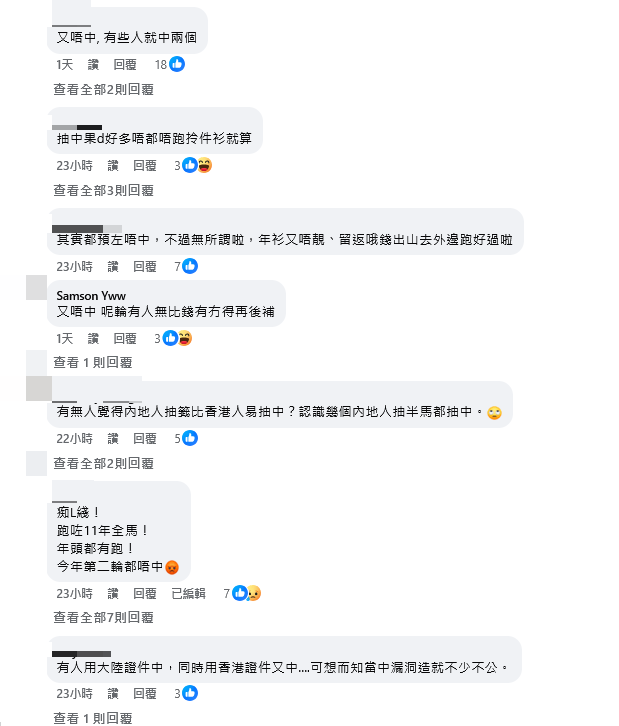Expand 查看全部3則回覆 replies

coord(103,190)
